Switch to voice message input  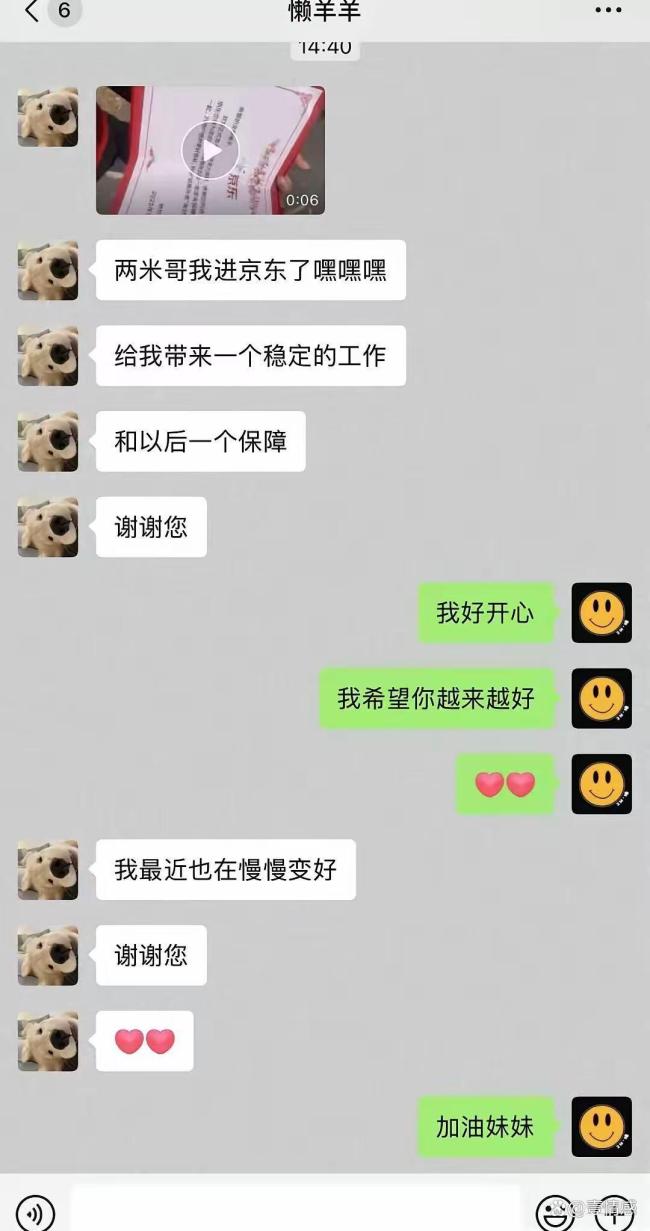36,1213
